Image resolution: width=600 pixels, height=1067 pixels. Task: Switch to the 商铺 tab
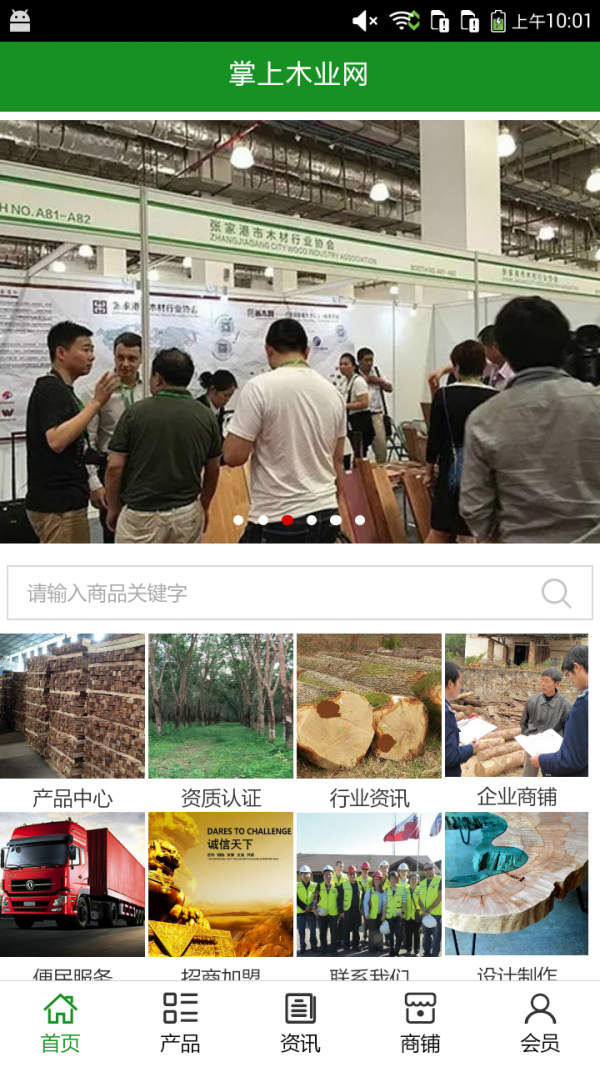(x=420, y=1023)
